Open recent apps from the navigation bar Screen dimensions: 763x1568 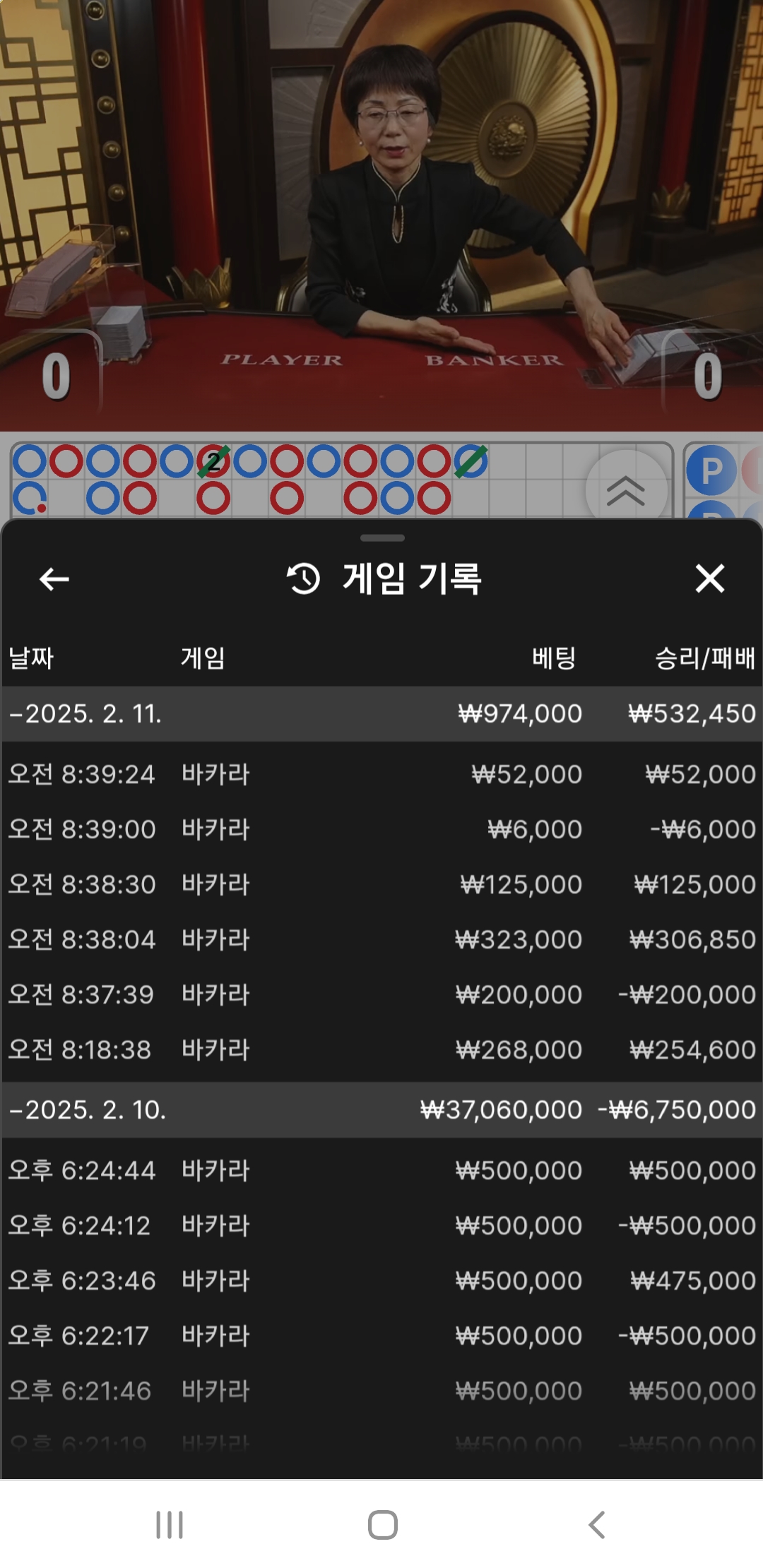[x=170, y=1524]
